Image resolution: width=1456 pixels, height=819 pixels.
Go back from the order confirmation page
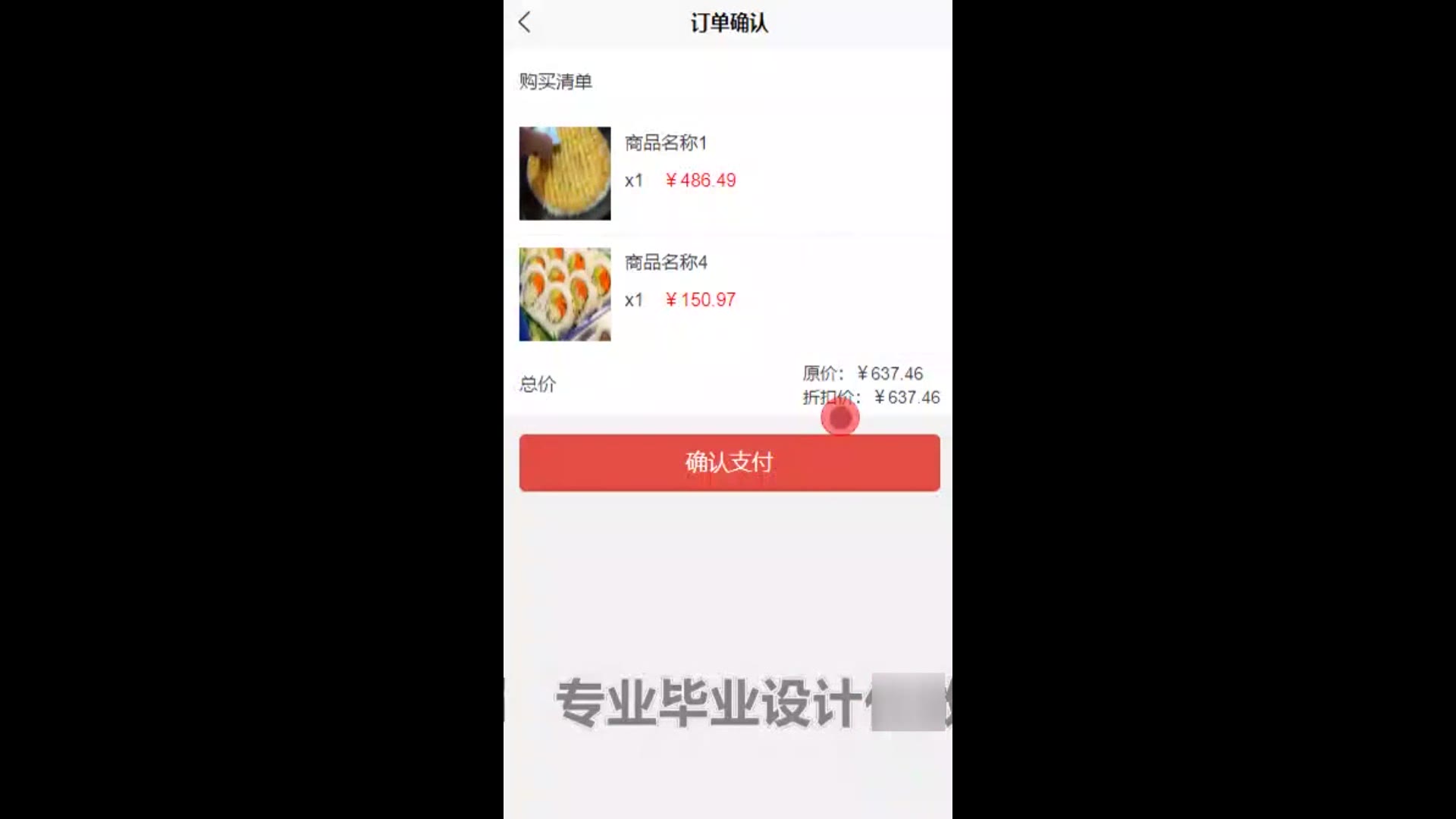click(x=525, y=23)
